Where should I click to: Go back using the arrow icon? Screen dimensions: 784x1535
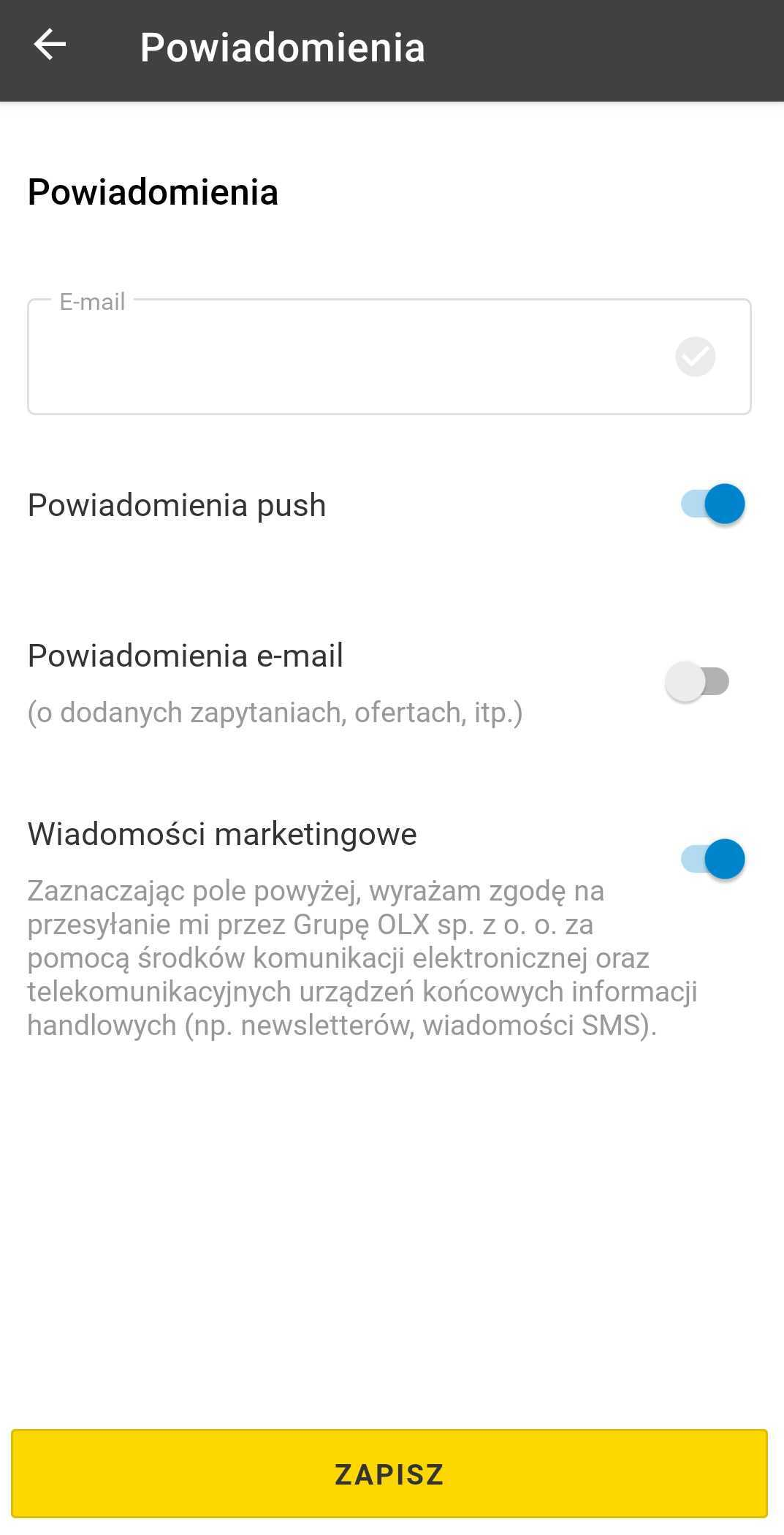(x=50, y=45)
